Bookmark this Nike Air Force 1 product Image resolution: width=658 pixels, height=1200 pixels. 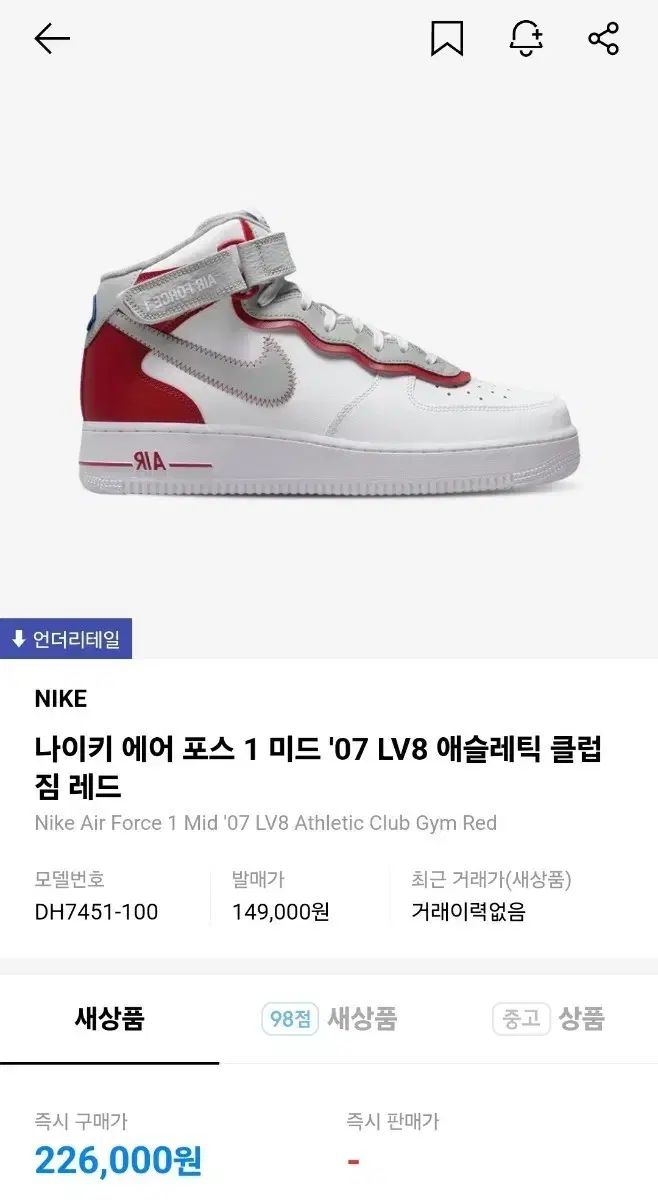pos(447,39)
